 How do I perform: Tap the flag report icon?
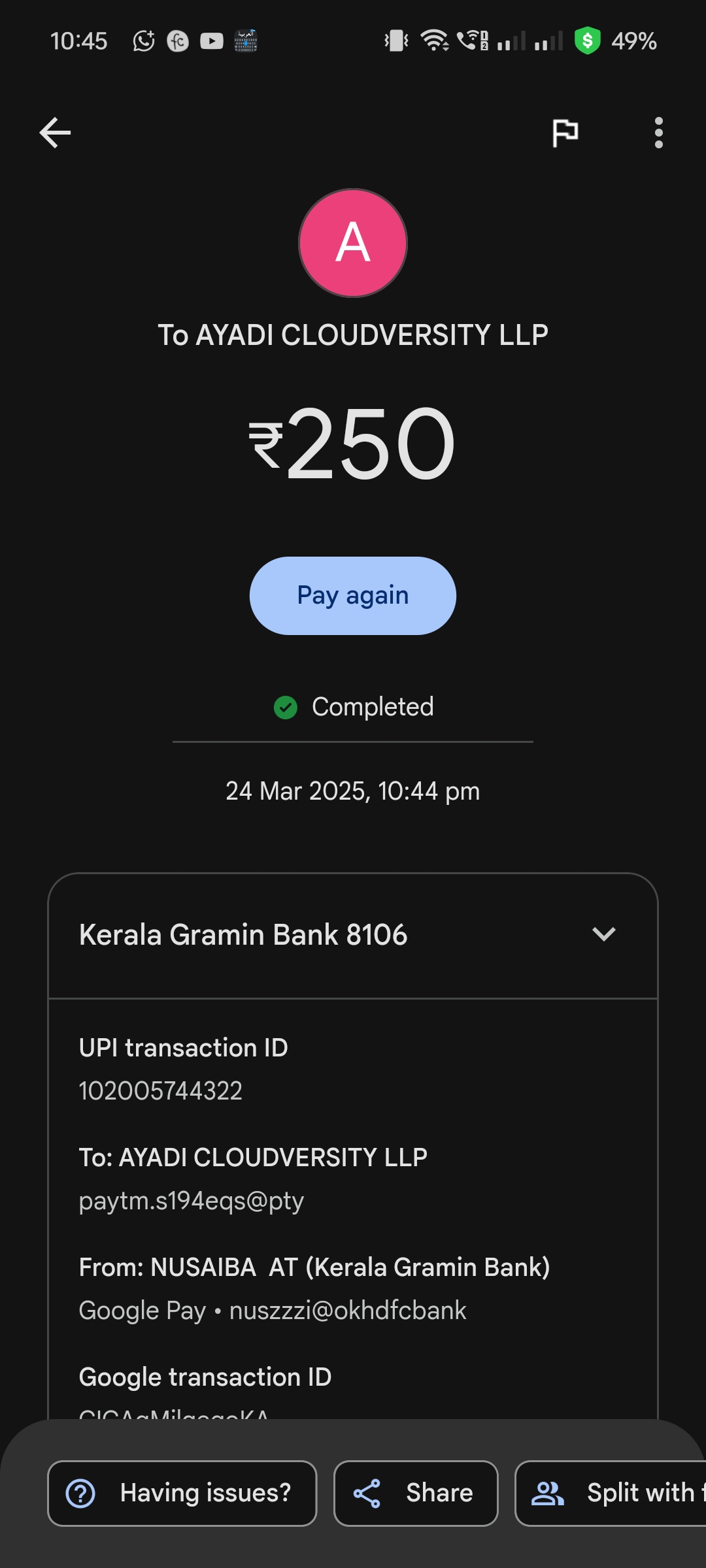click(565, 133)
